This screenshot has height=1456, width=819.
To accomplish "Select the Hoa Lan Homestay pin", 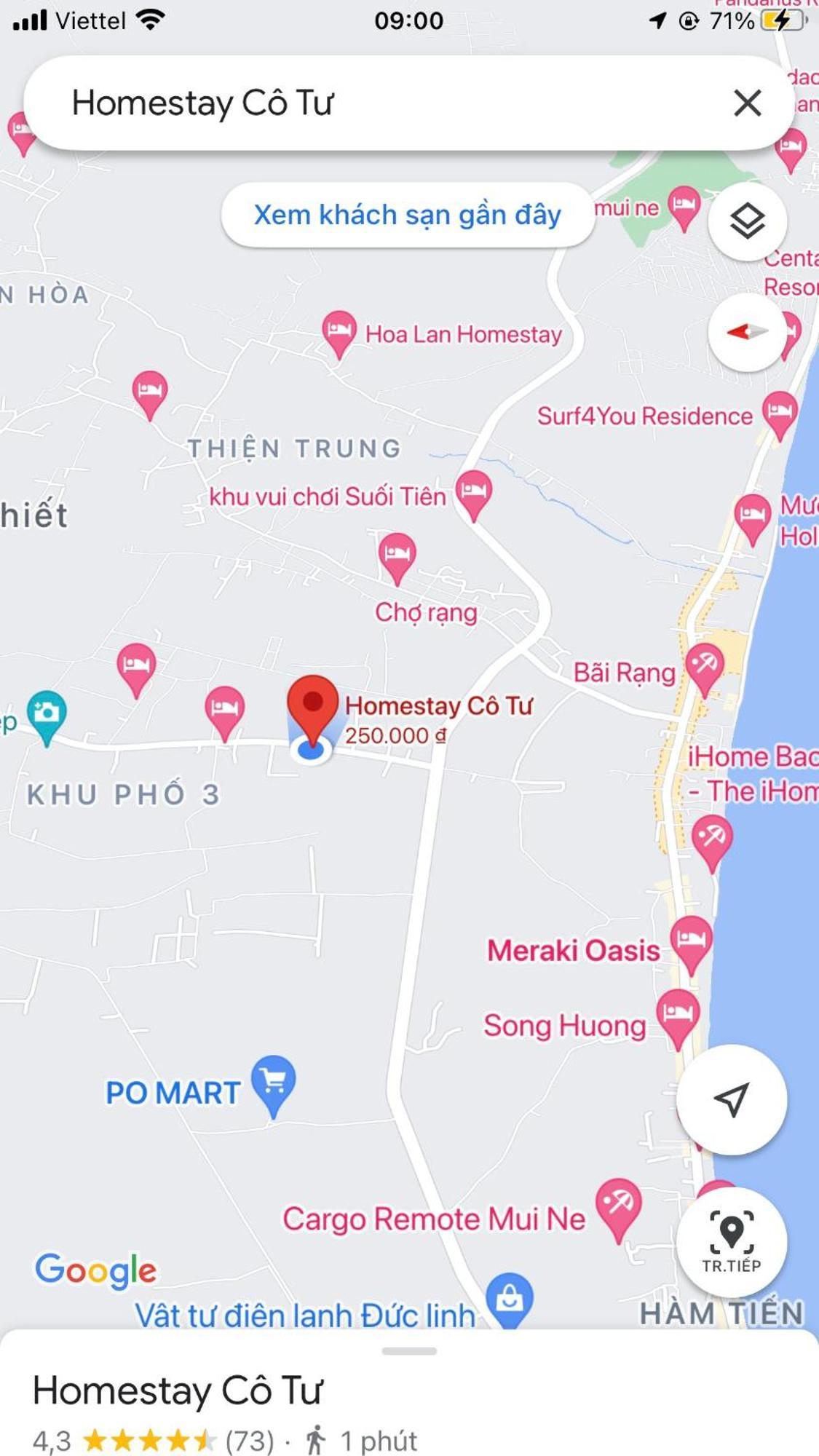I will coord(339,331).
